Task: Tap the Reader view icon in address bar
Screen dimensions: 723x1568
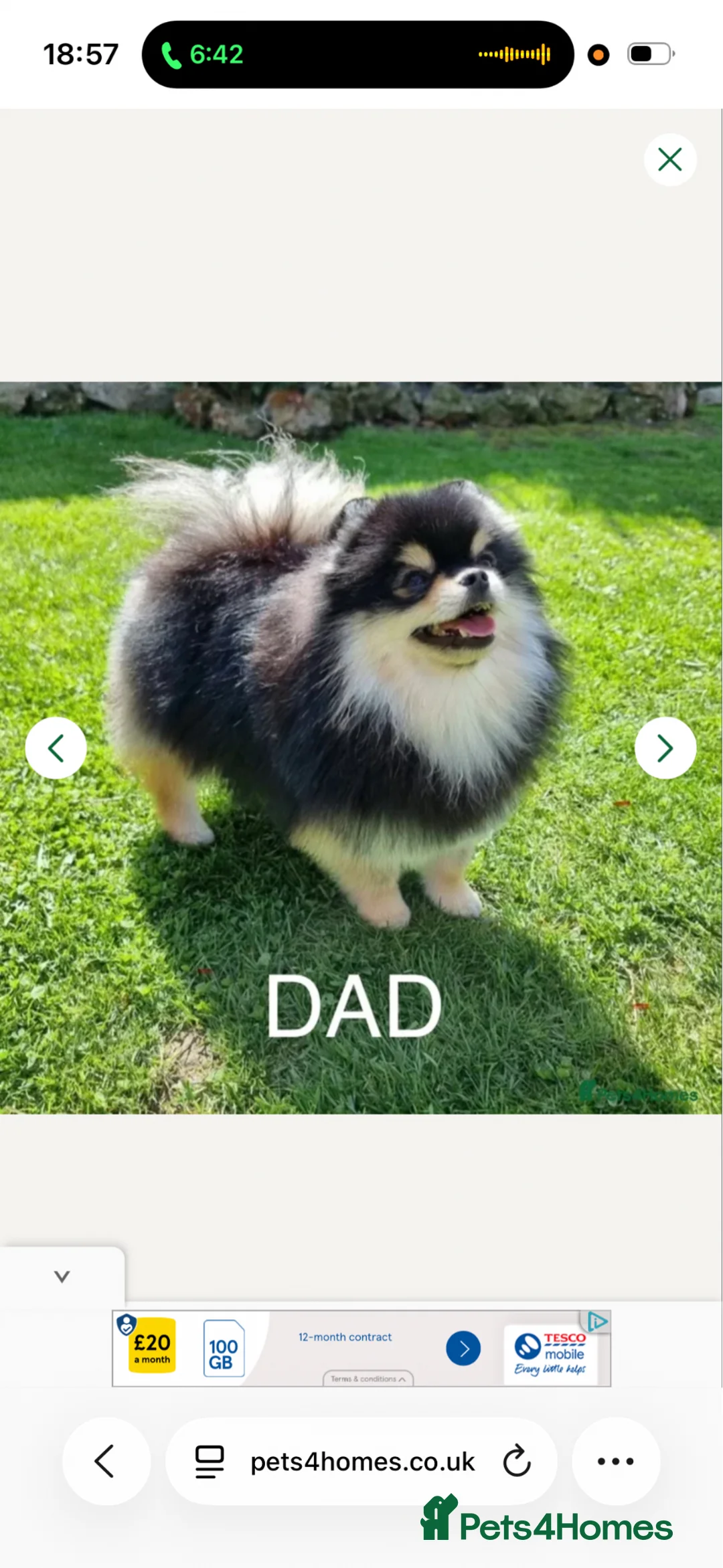Action: pos(209,1462)
